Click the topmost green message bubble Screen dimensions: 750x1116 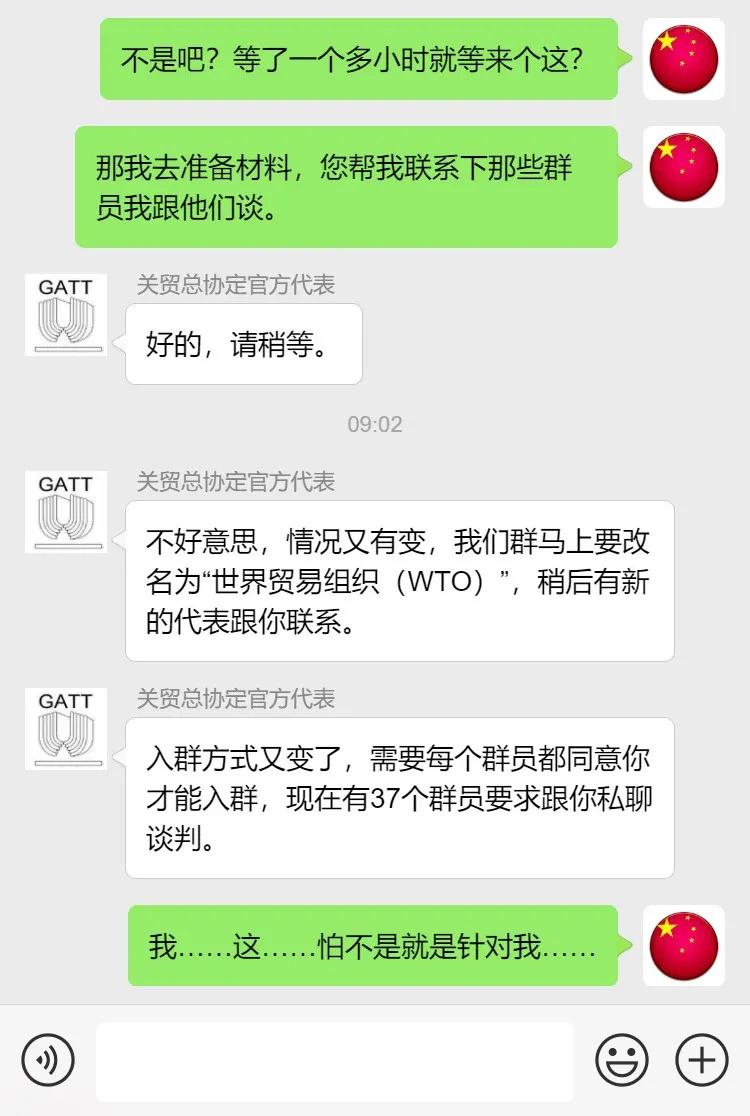(x=362, y=57)
